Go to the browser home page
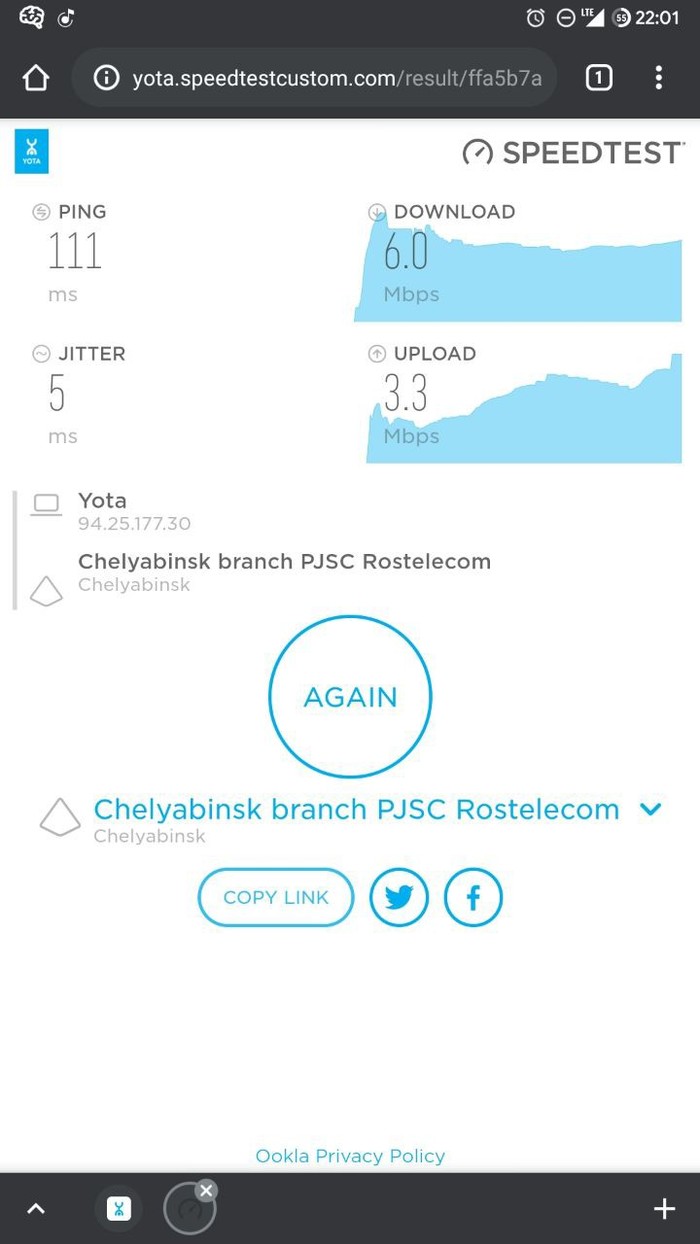This screenshot has height=1244, width=700. point(36,78)
